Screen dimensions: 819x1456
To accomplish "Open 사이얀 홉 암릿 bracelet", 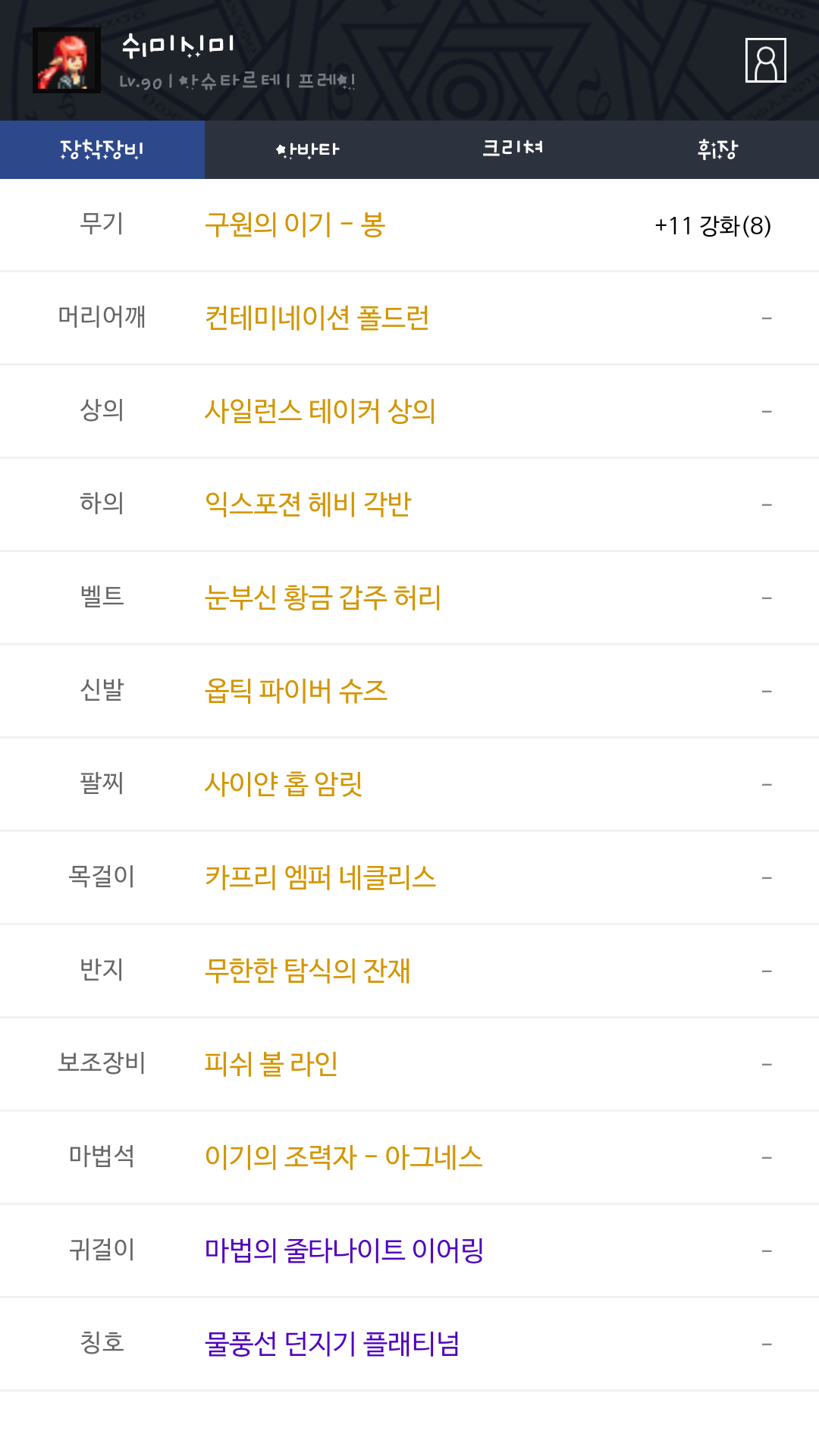I will tap(284, 784).
